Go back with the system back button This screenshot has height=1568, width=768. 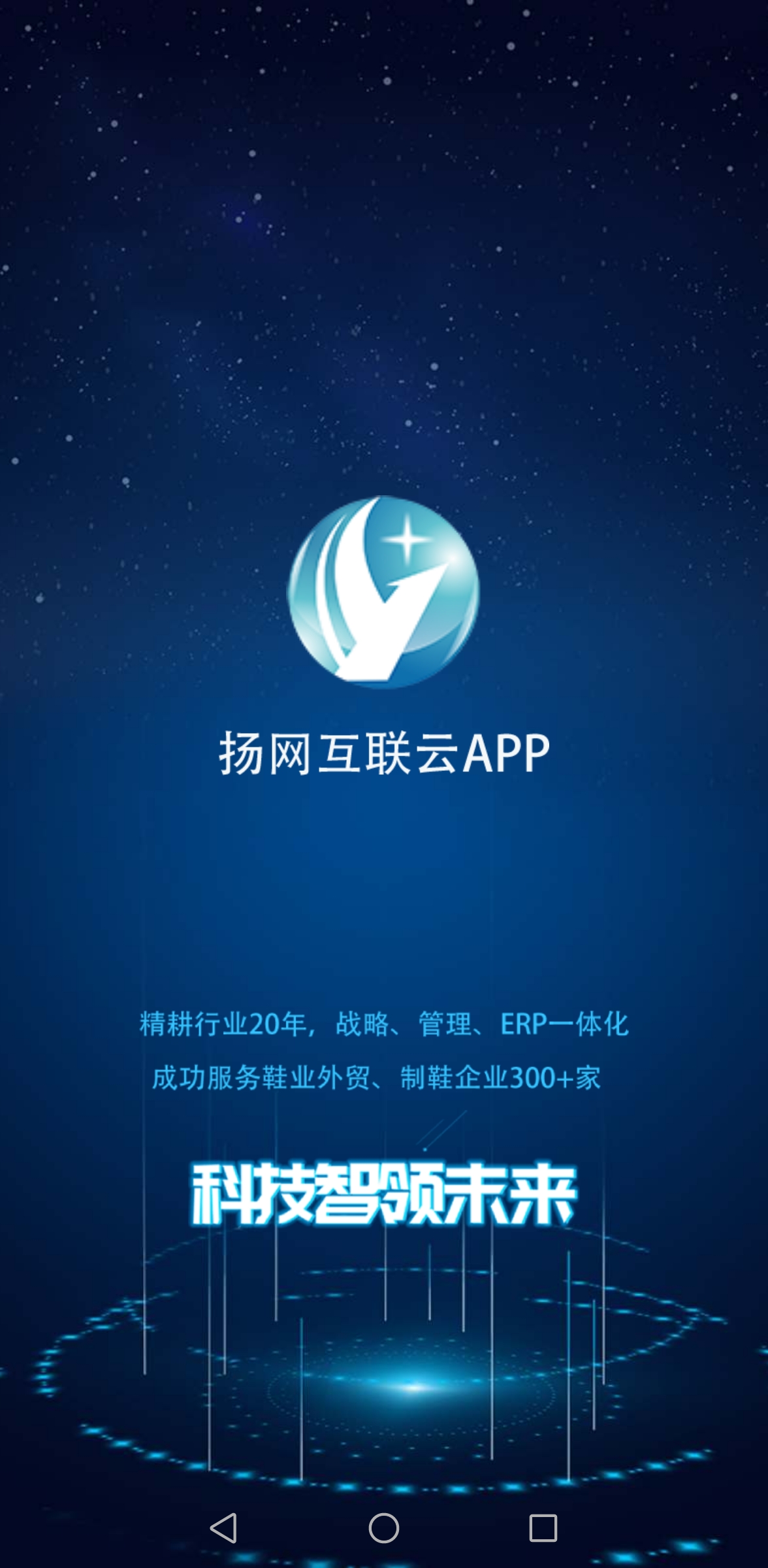point(223,1528)
